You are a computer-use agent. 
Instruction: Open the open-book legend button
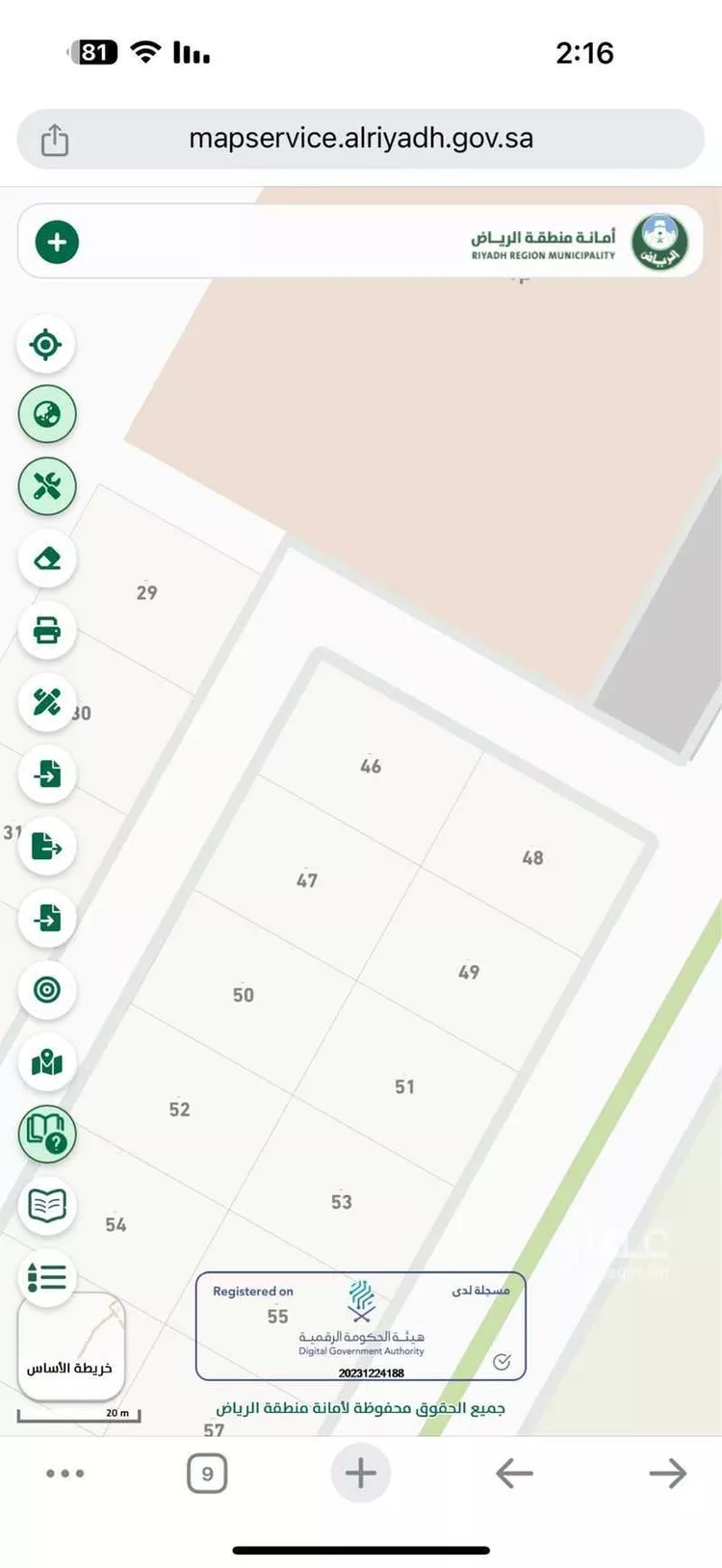point(46,1205)
